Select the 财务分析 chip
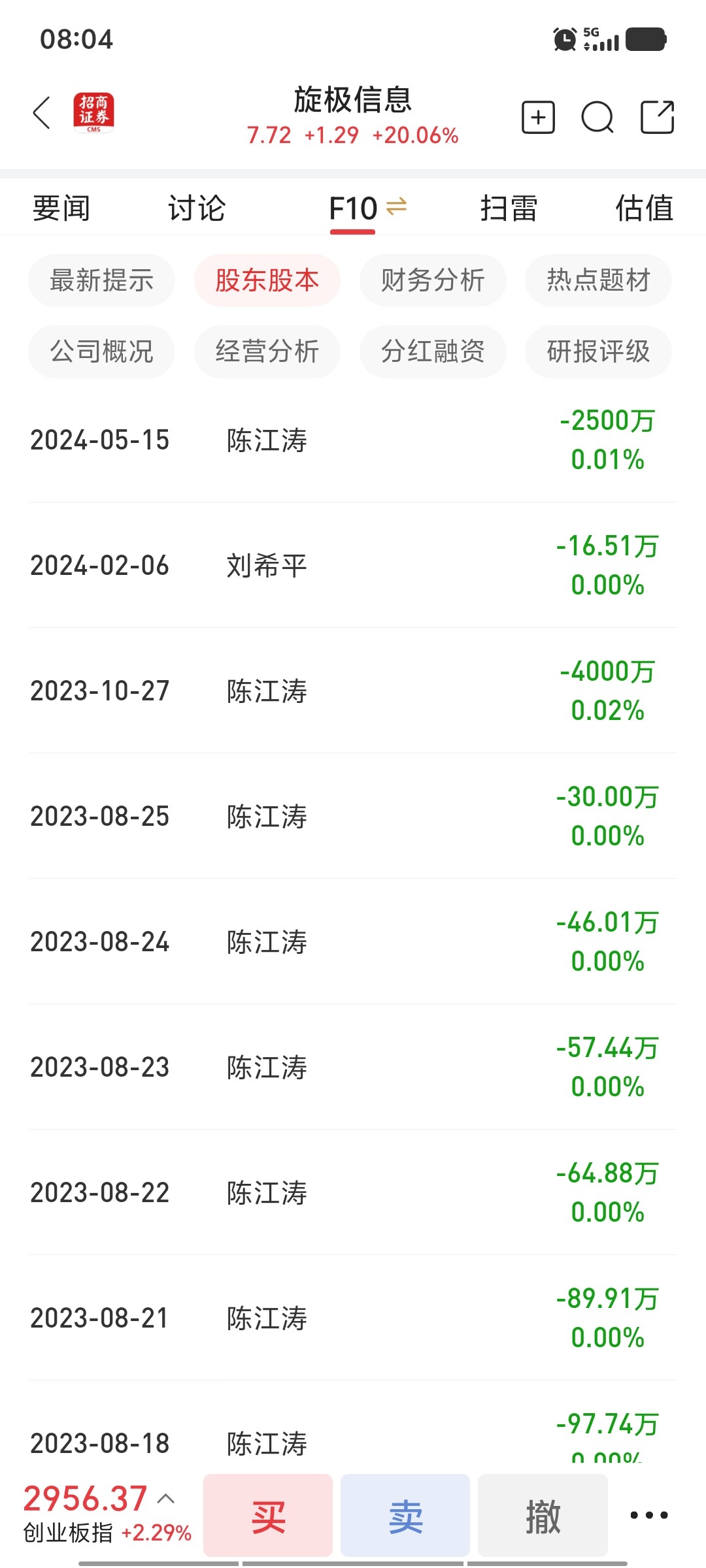 coord(433,280)
